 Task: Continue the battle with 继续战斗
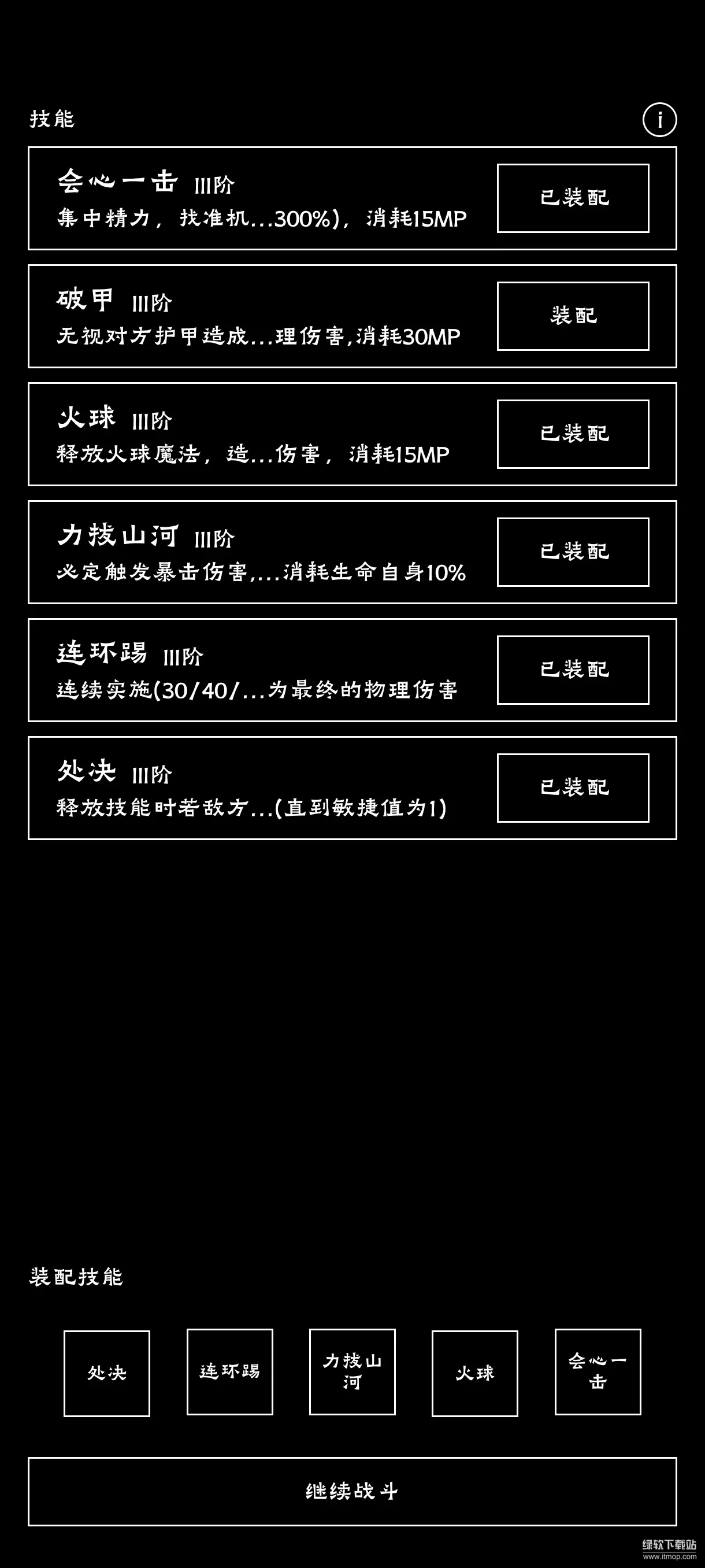pyautogui.click(x=352, y=1491)
